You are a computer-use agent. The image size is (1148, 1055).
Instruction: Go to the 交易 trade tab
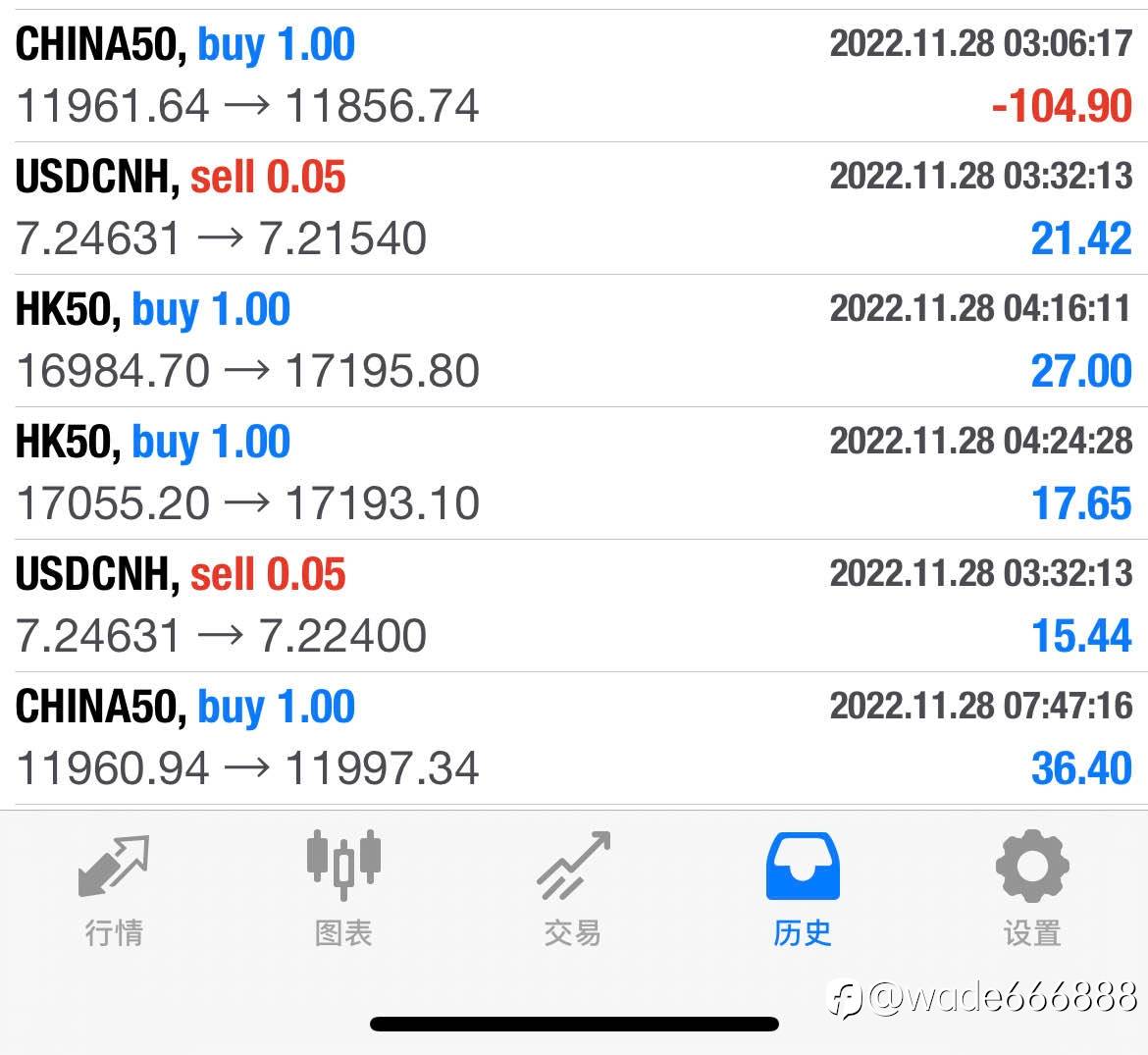(573, 889)
